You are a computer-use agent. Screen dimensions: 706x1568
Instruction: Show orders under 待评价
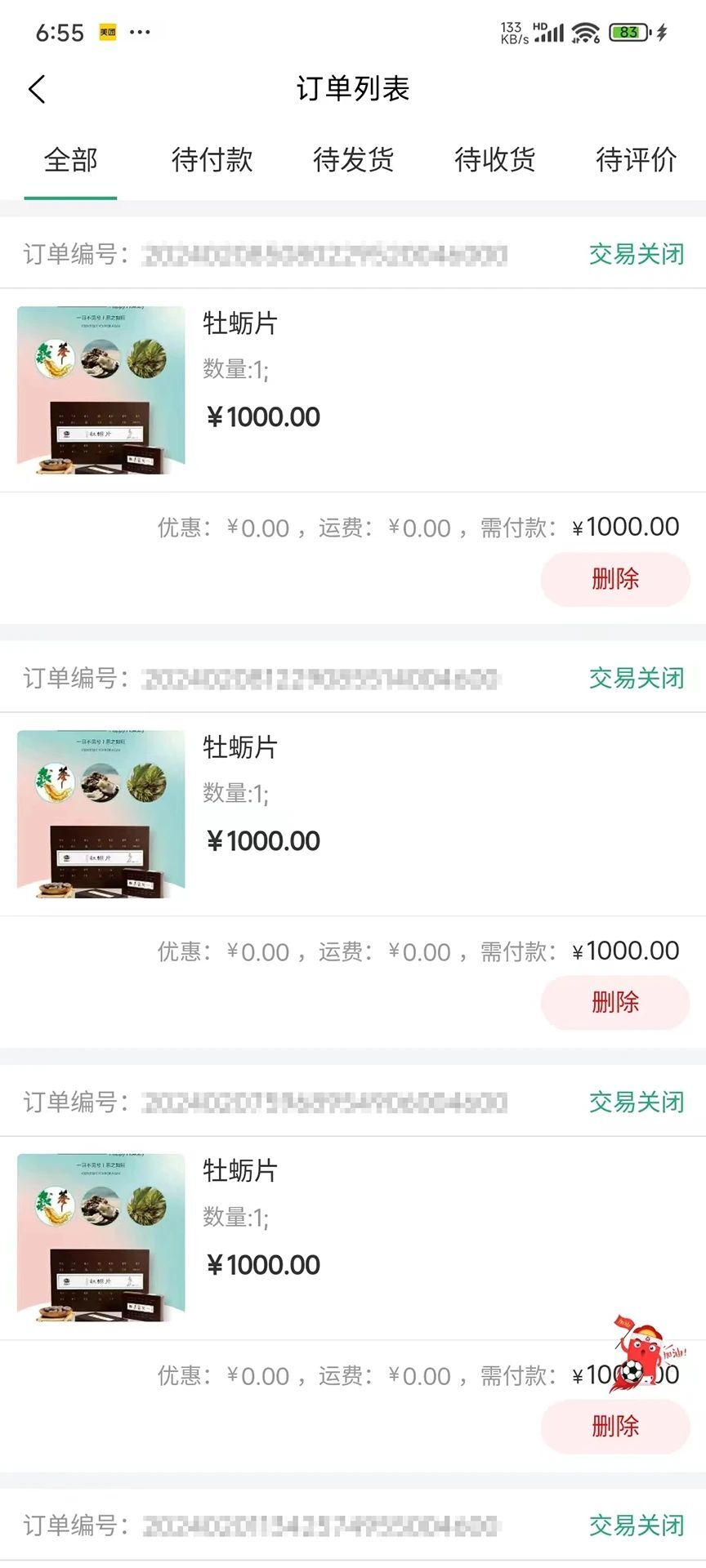click(x=636, y=160)
